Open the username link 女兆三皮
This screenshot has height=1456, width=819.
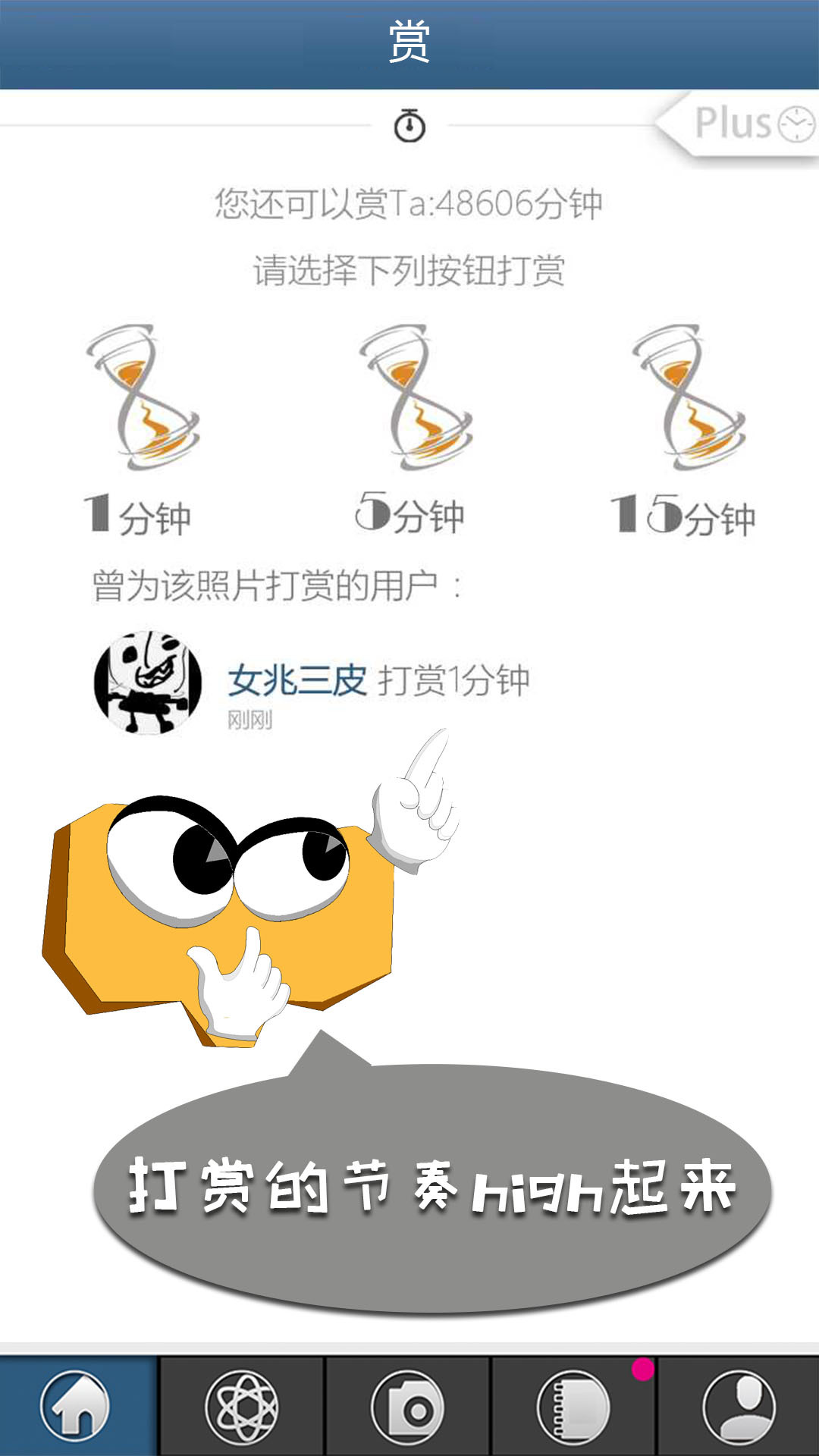coord(297,680)
